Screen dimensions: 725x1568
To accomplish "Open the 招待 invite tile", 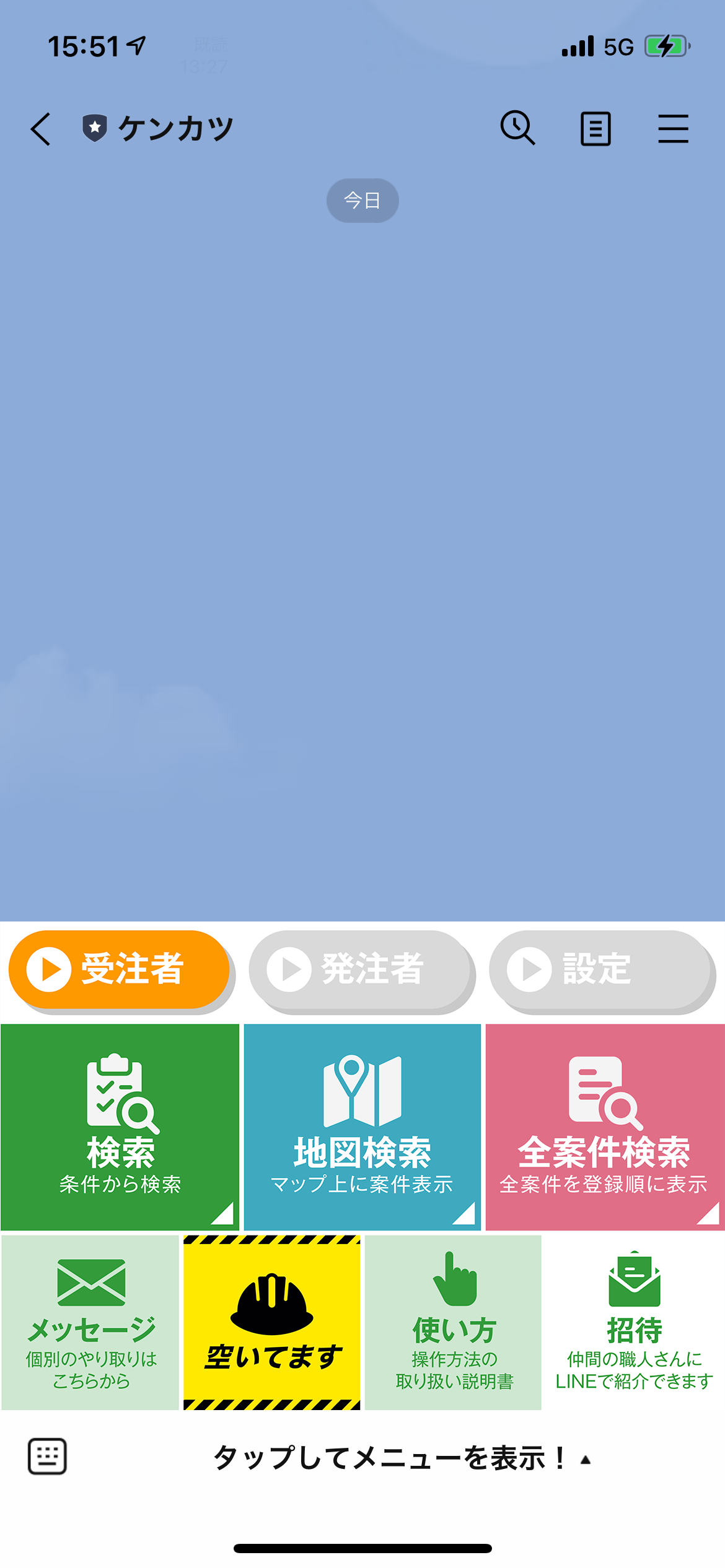I will [x=634, y=1323].
